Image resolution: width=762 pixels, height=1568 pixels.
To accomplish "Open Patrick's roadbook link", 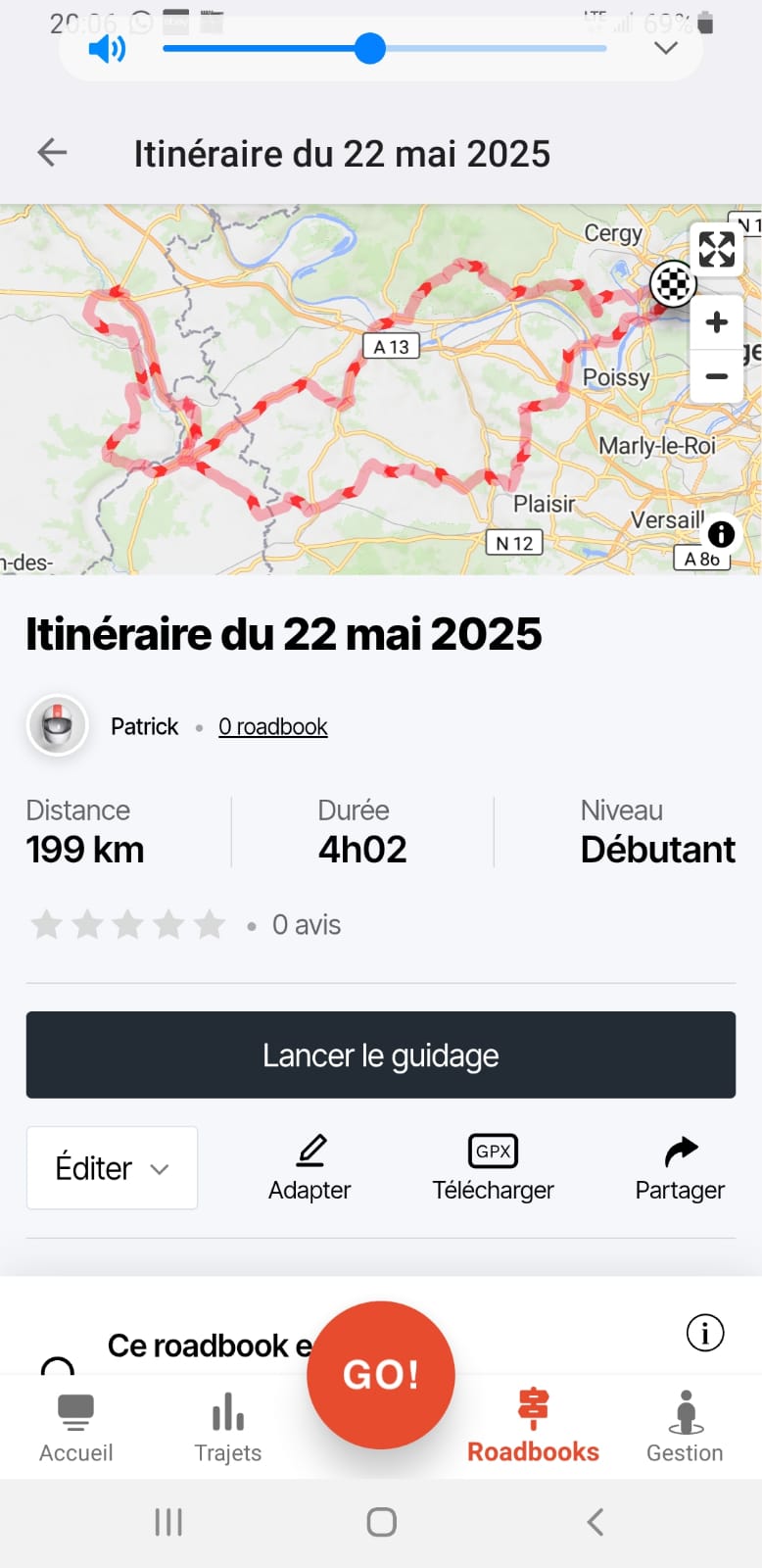I will (272, 726).
